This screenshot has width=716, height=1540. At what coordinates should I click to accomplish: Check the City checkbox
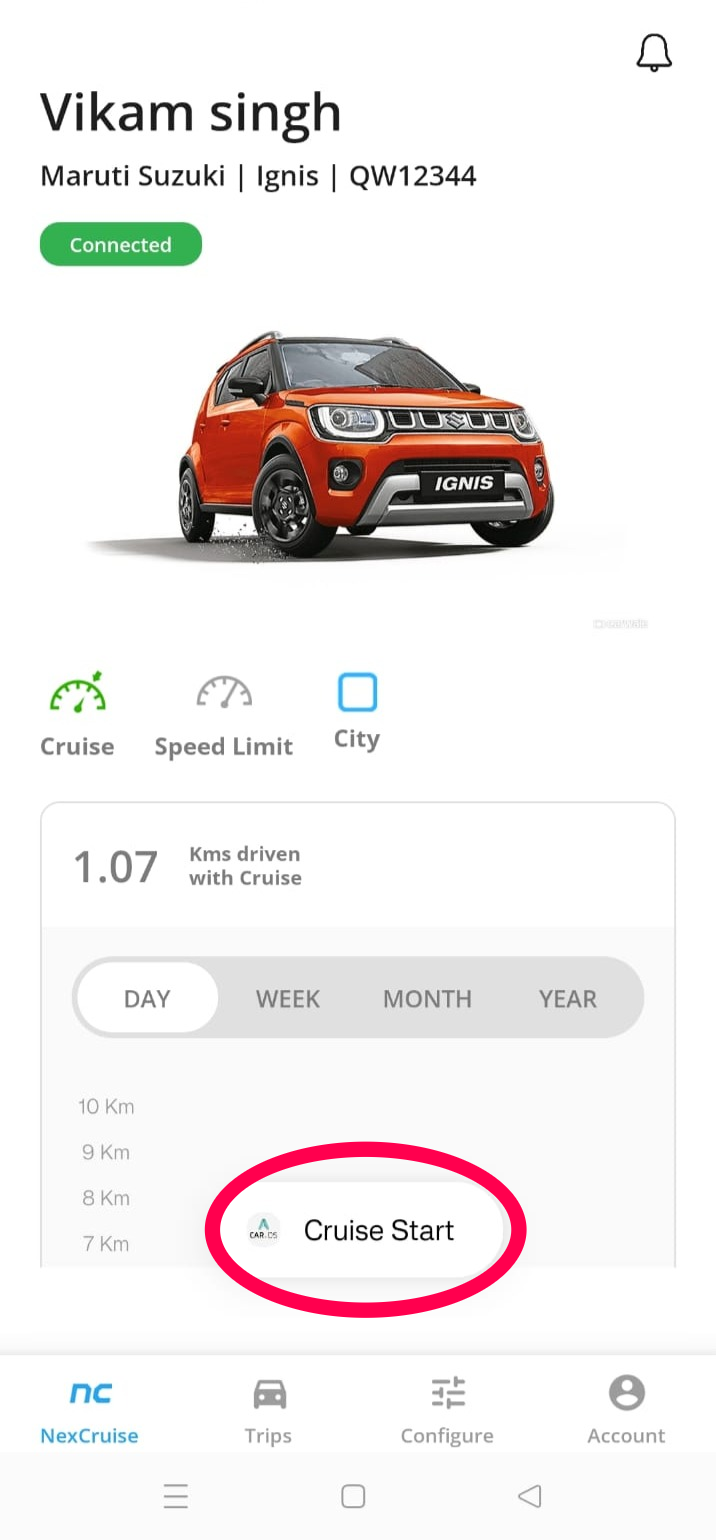point(357,693)
